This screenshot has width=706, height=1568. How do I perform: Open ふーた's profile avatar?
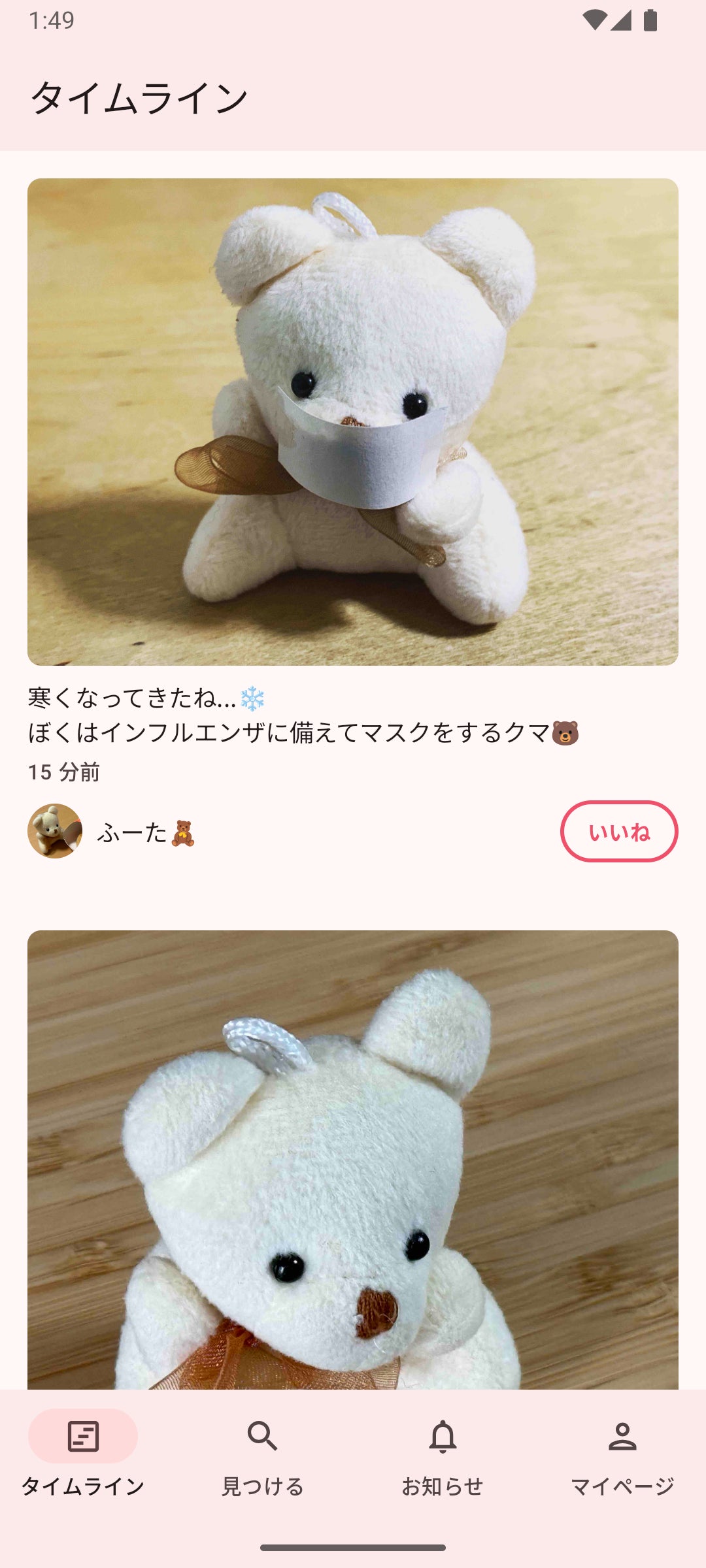(55, 831)
